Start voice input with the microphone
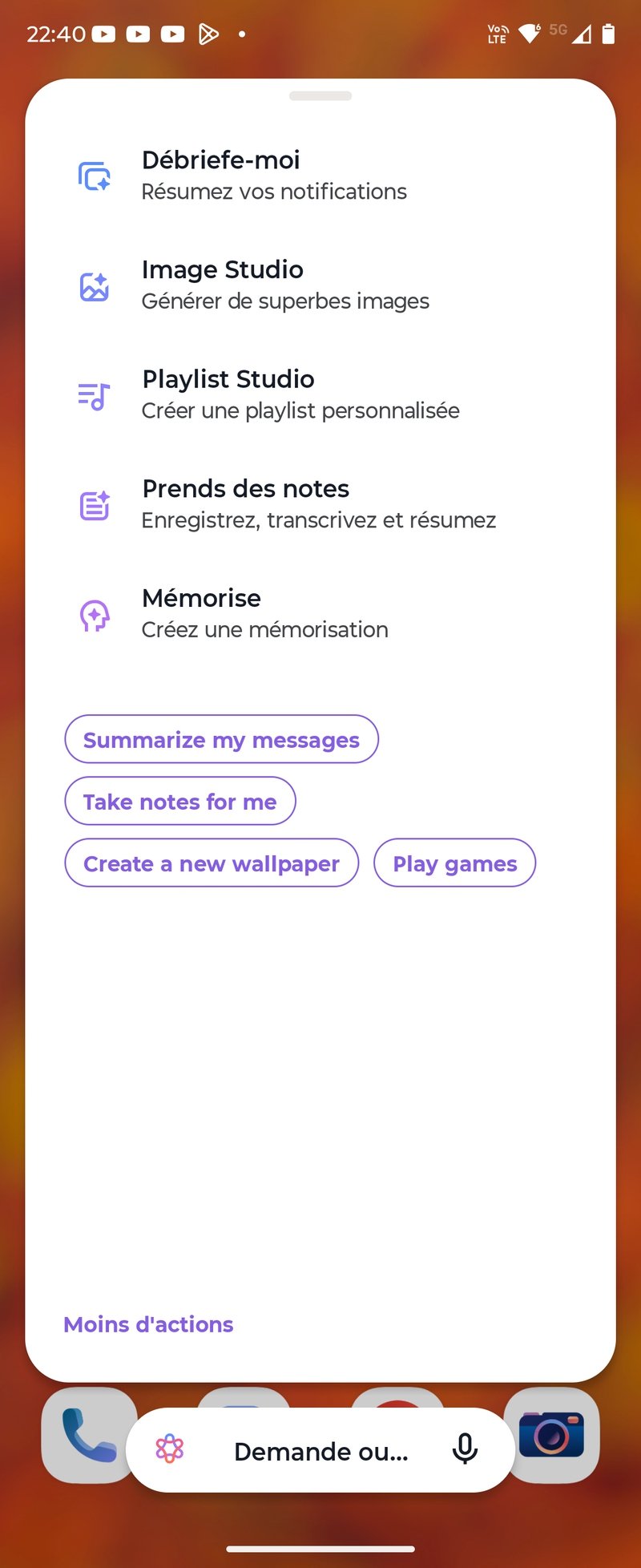Image resolution: width=641 pixels, height=1568 pixels. click(x=465, y=1449)
